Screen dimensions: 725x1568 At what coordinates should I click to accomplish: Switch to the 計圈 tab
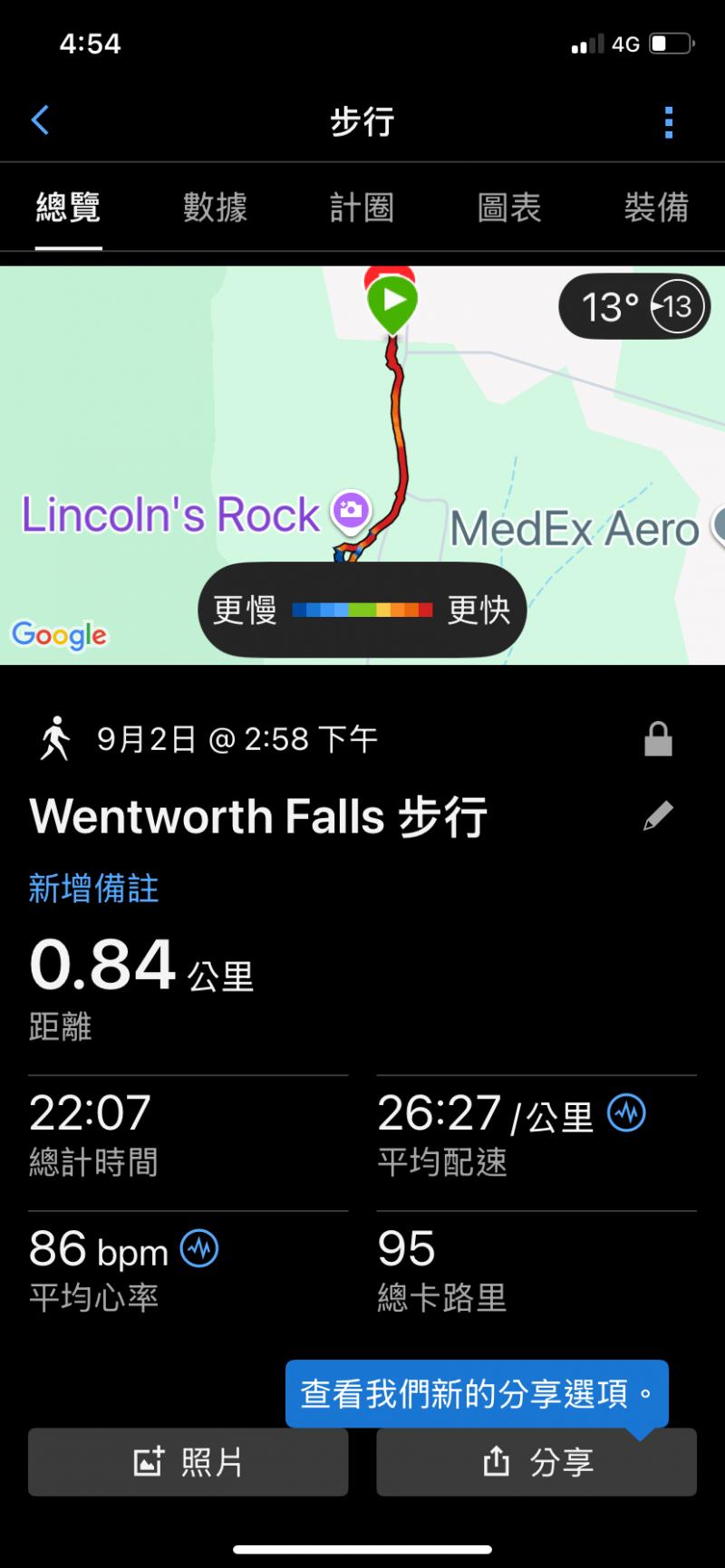tap(362, 208)
